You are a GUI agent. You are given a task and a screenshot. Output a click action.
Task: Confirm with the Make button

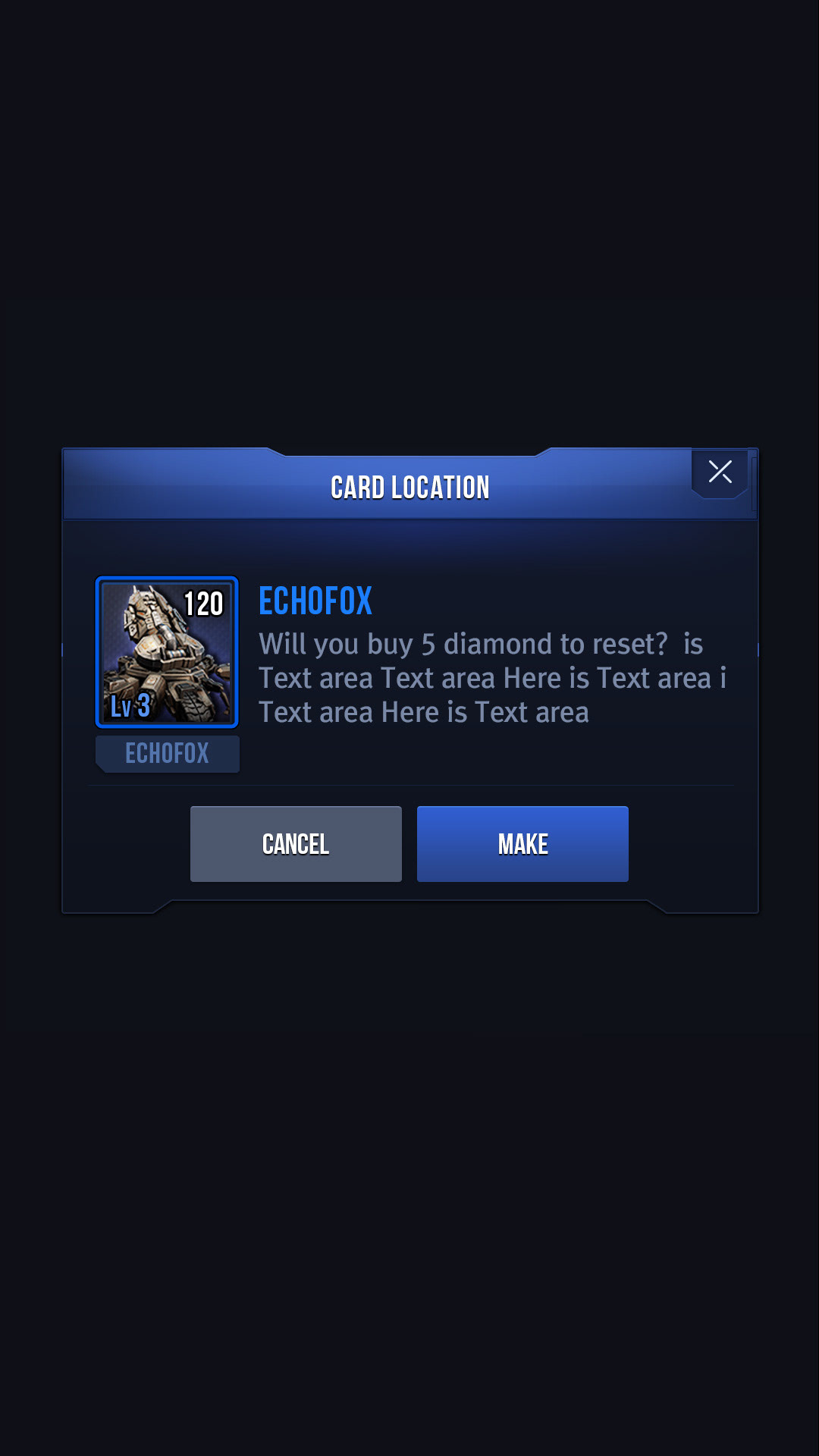[522, 844]
